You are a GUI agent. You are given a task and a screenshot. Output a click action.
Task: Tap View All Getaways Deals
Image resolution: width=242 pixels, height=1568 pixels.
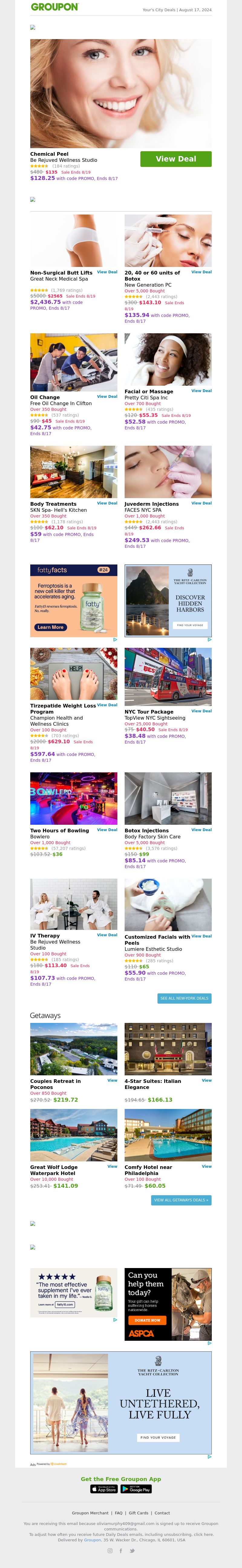[x=181, y=1200]
